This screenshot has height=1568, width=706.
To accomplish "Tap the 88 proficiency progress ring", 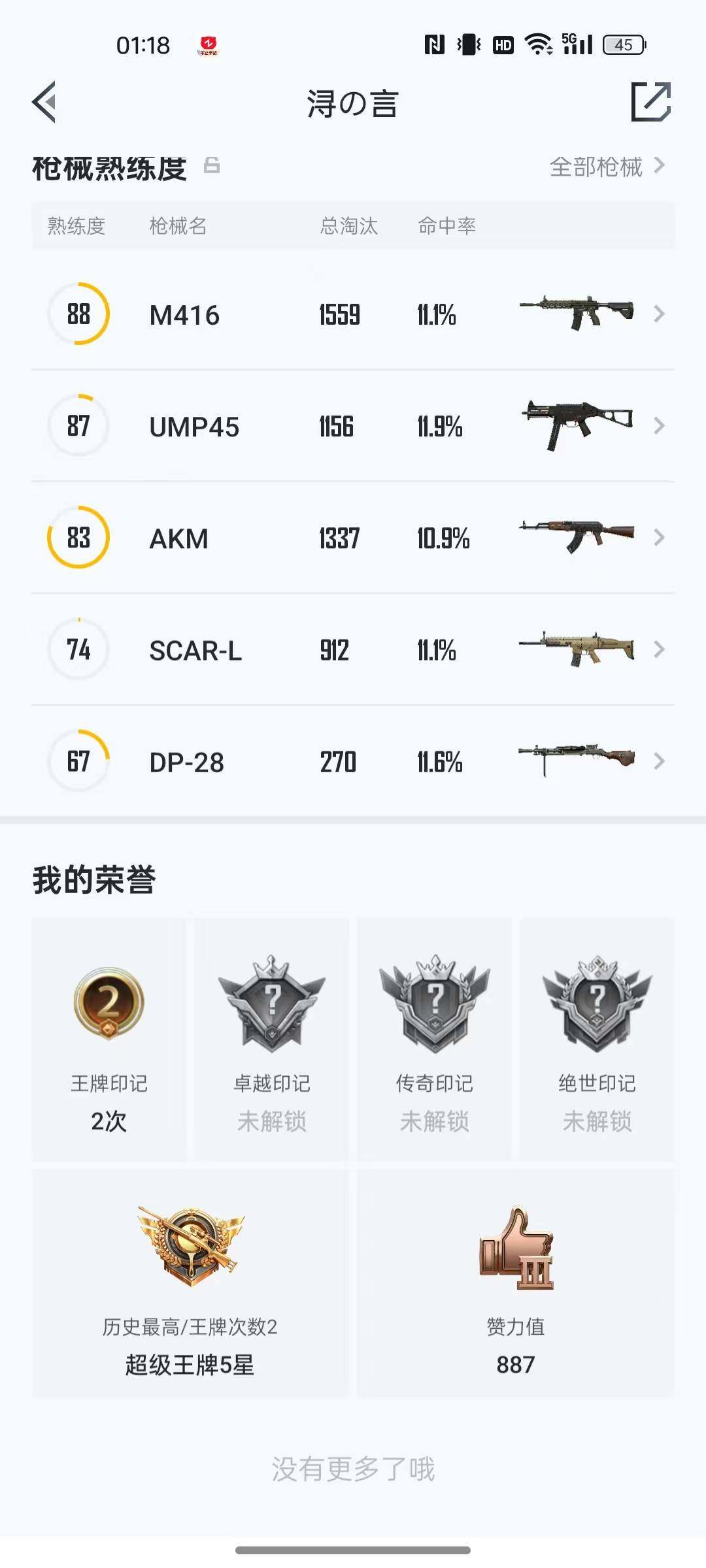I will click(78, 314).
